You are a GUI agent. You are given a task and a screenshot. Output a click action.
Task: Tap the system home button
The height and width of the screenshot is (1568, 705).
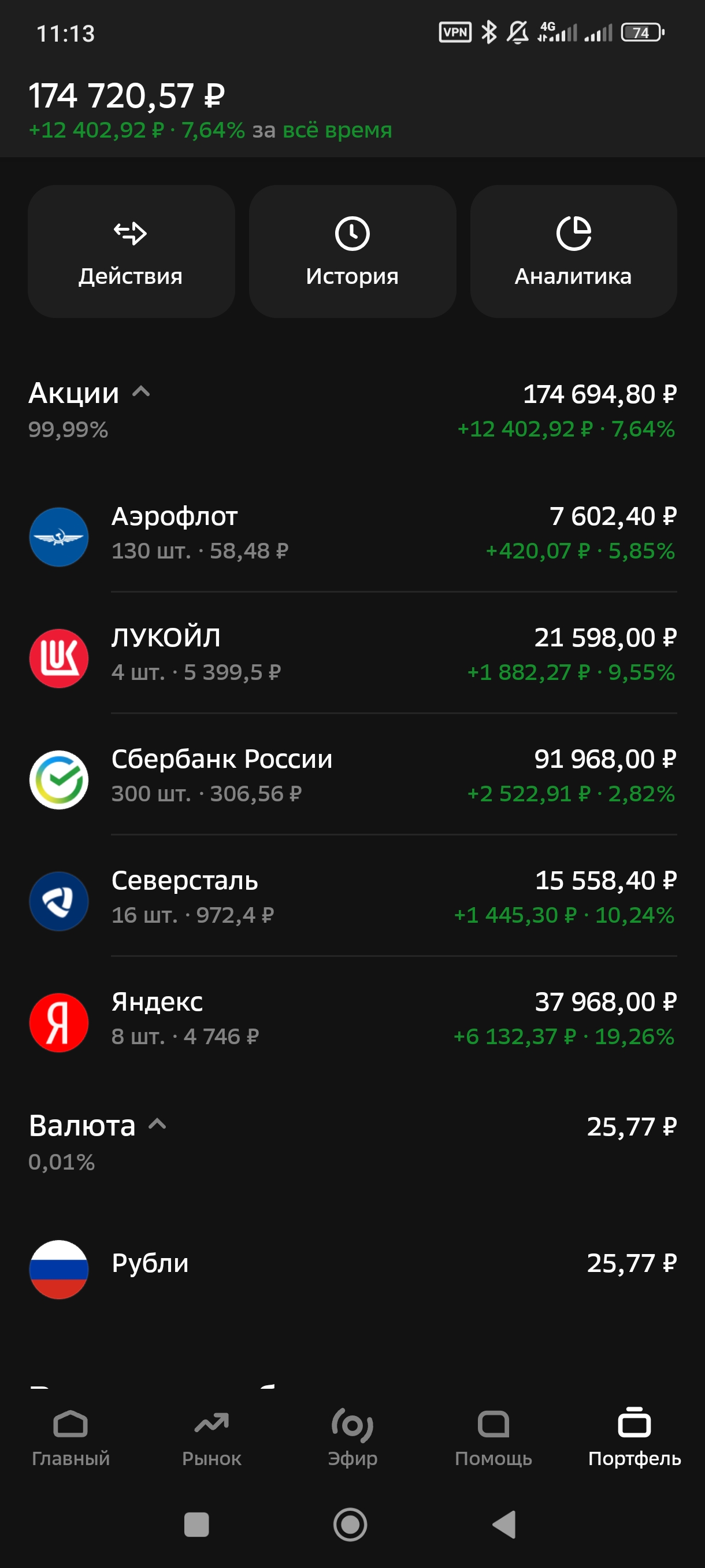click(x=350, y=1525)
